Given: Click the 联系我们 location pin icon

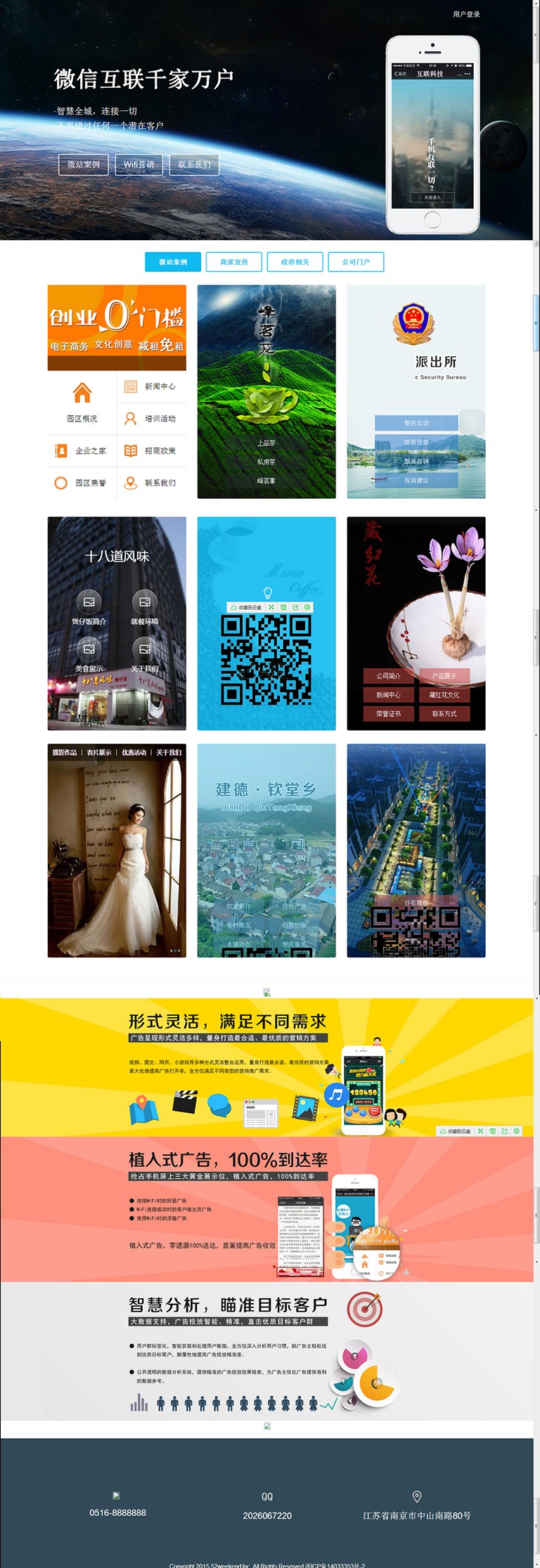Looking at the screenshot, I should coord(130,481).
